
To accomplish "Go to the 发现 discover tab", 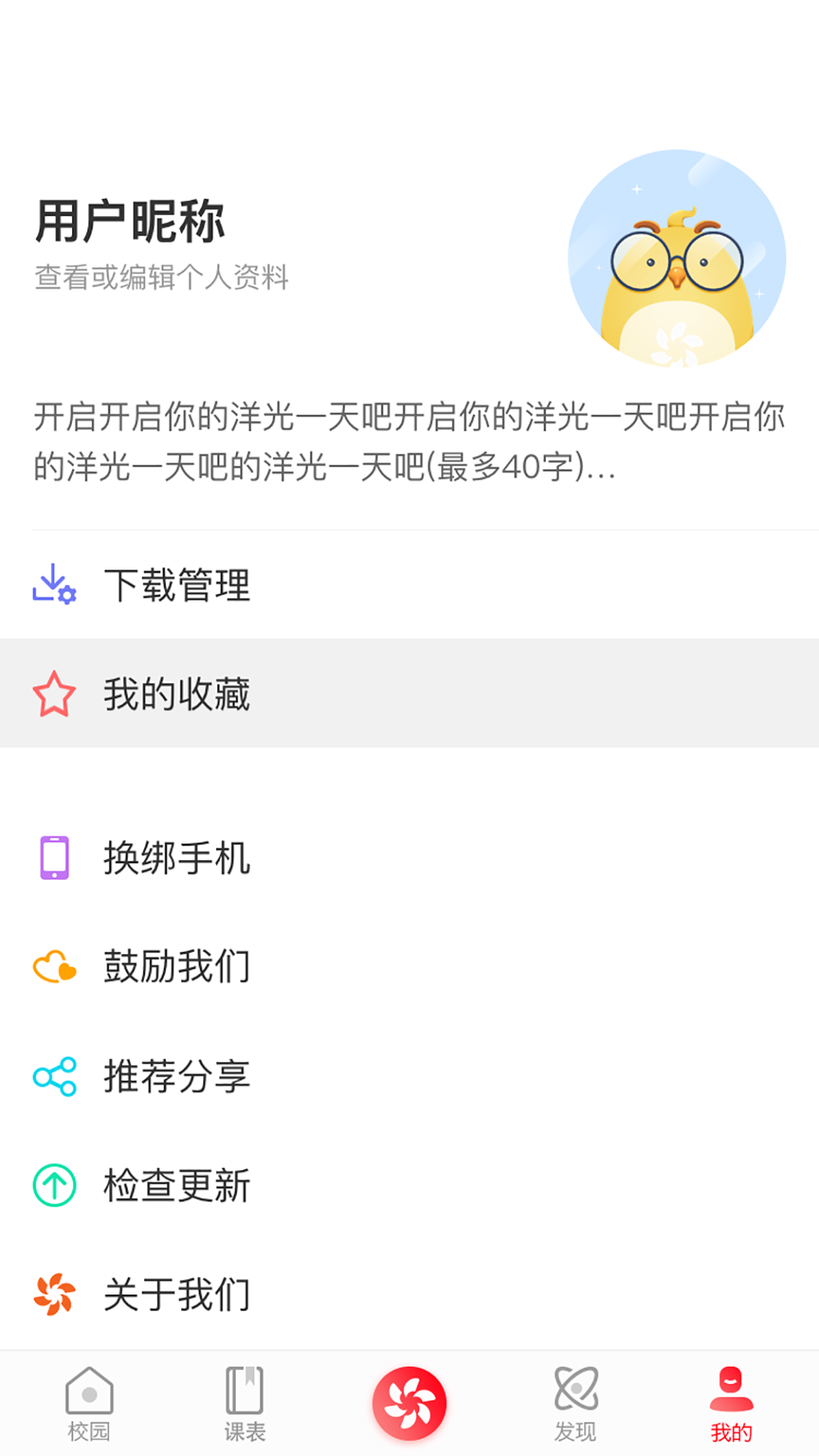I will (576, 1404).
